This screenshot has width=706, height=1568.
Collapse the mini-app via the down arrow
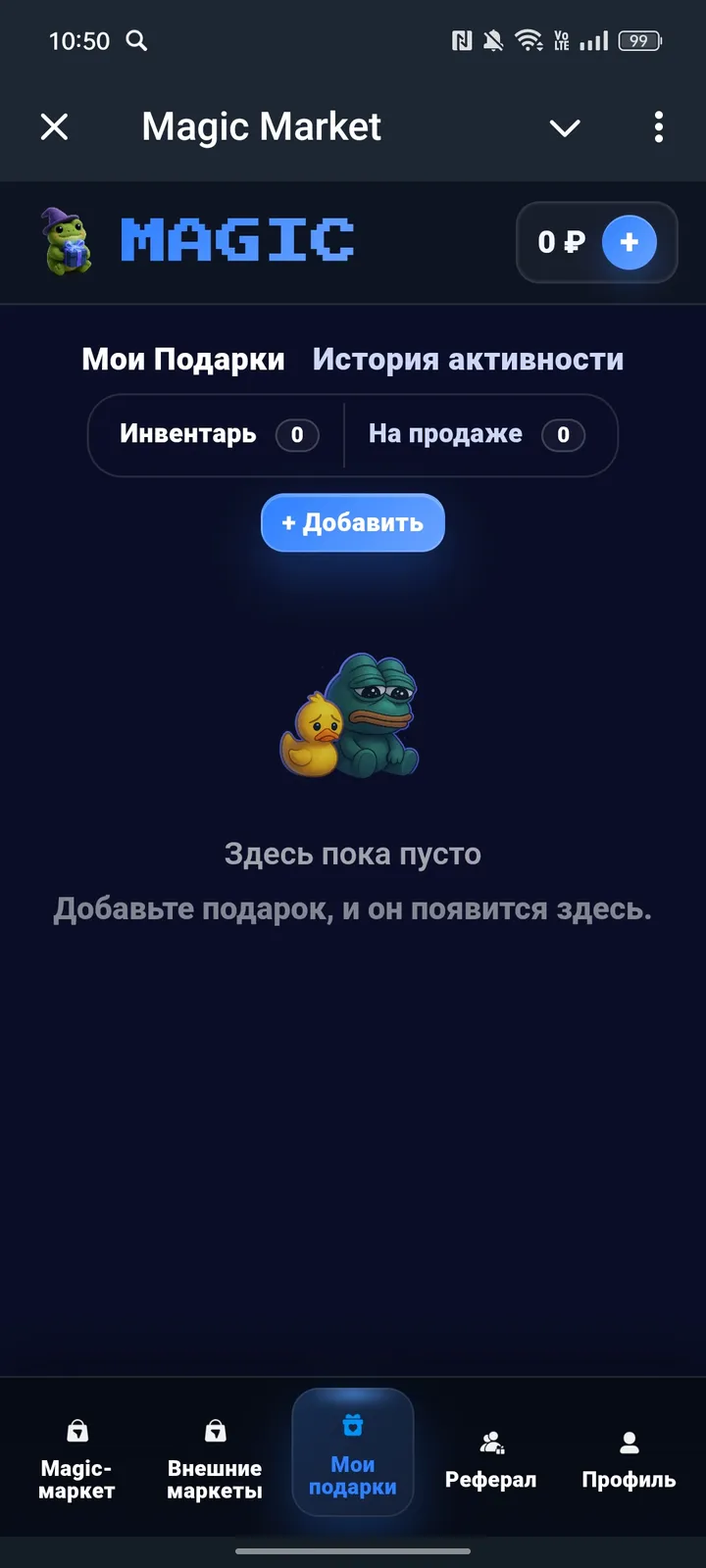[565, 127]
